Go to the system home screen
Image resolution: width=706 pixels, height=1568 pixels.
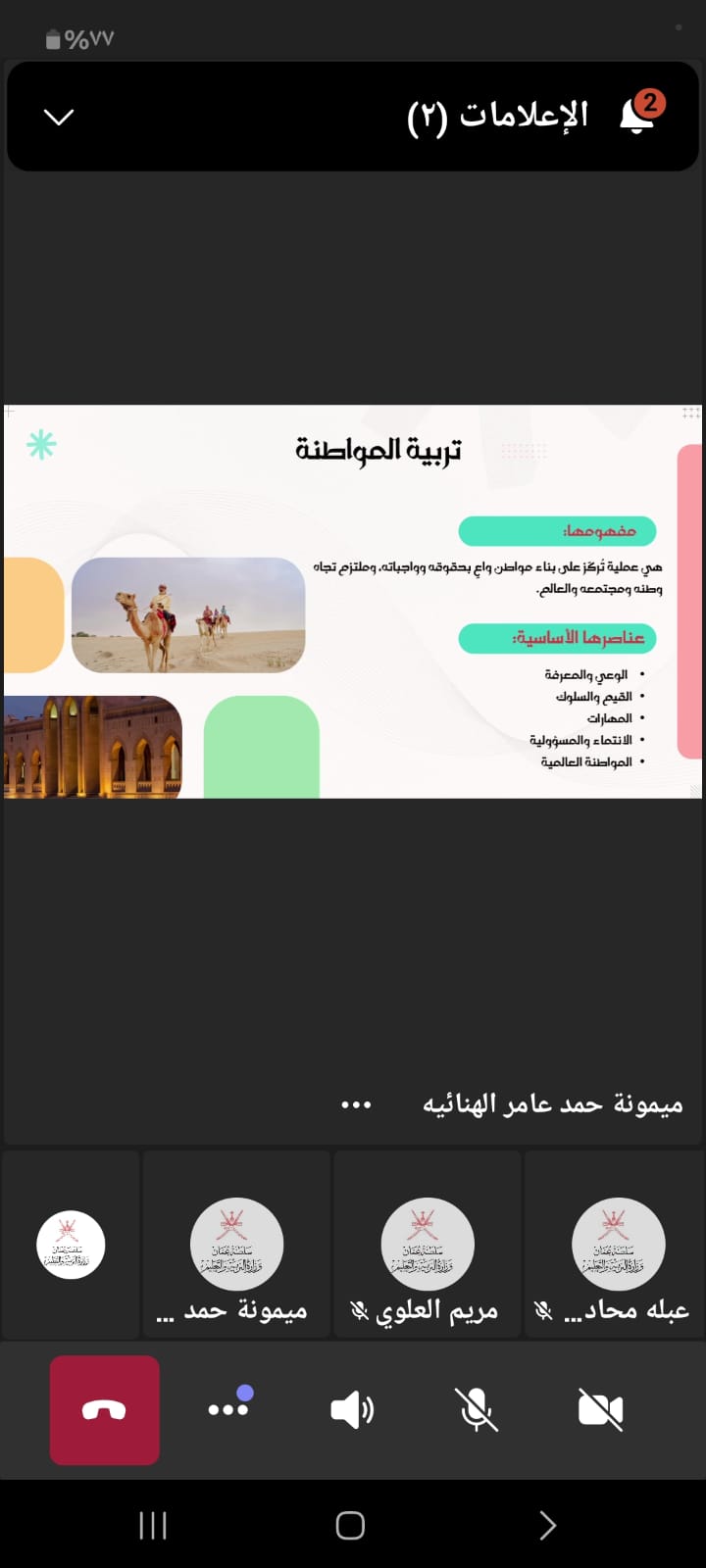pos(350,1525)
